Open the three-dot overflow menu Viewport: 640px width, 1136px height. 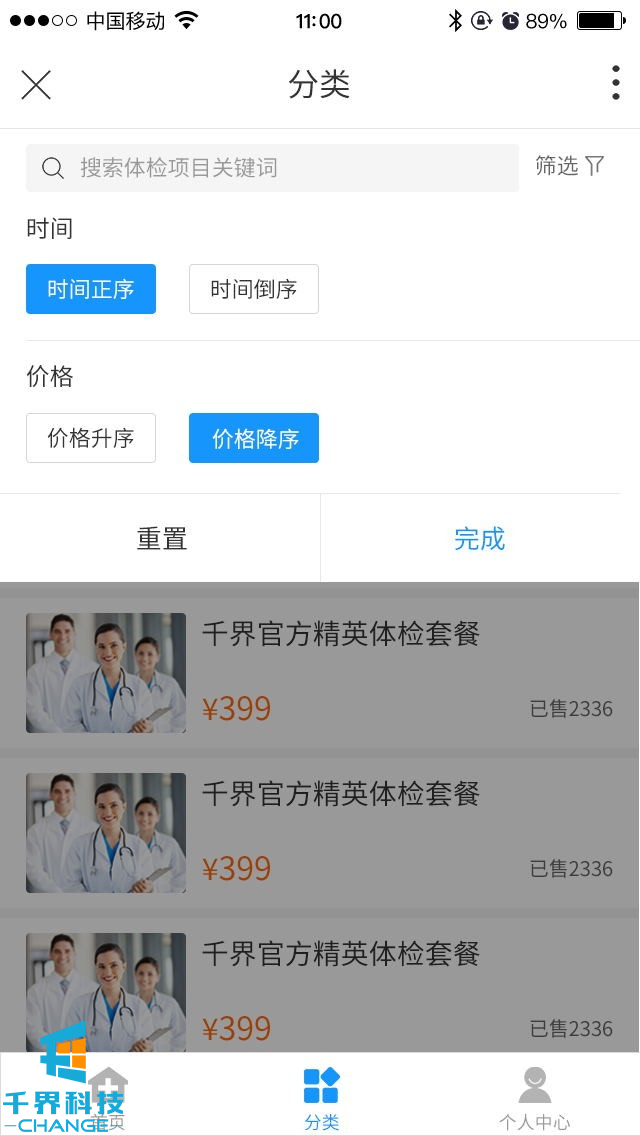tap(615, 83)
